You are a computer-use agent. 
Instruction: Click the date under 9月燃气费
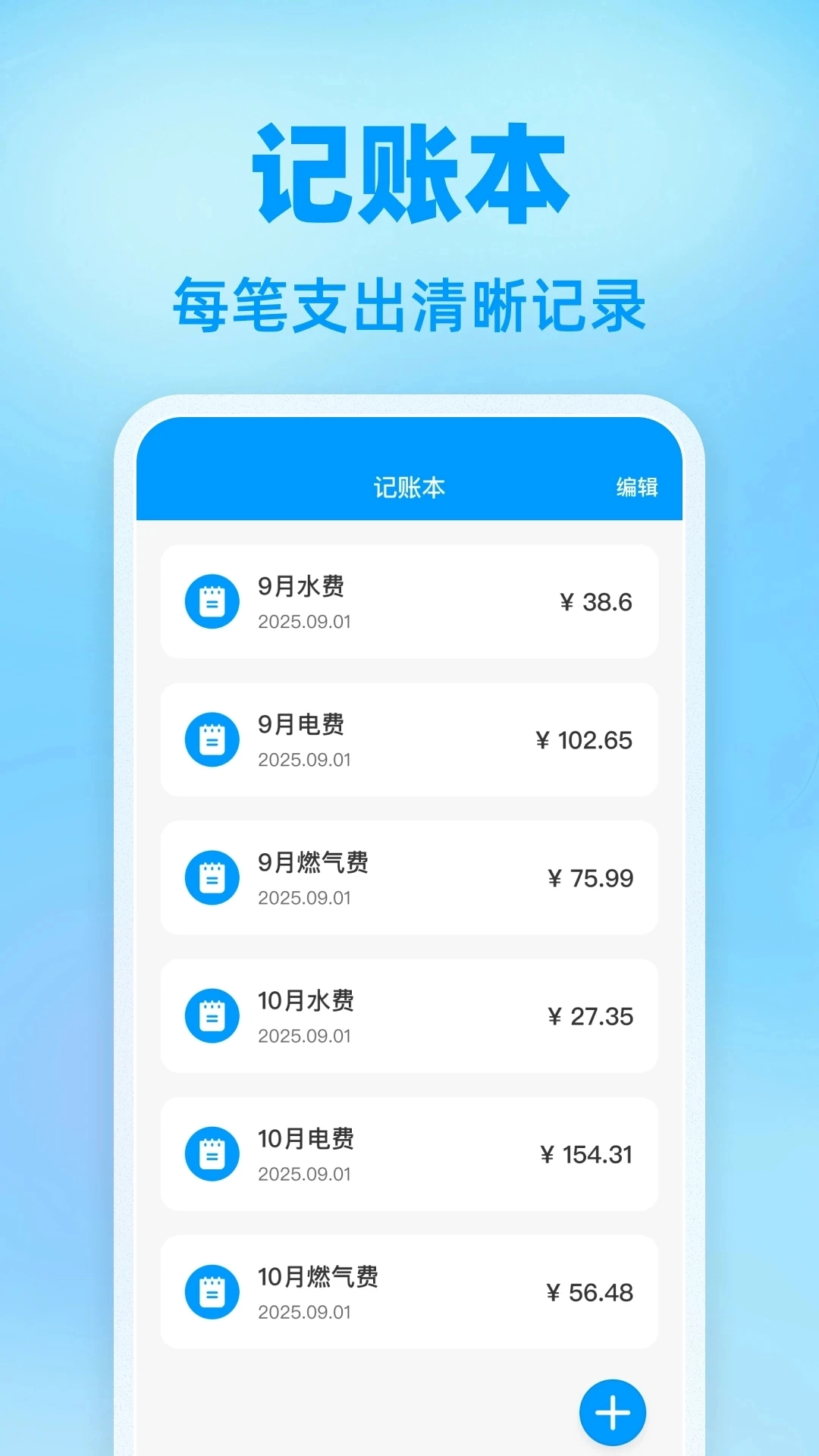pyautogui.click(x=306, y=898)
